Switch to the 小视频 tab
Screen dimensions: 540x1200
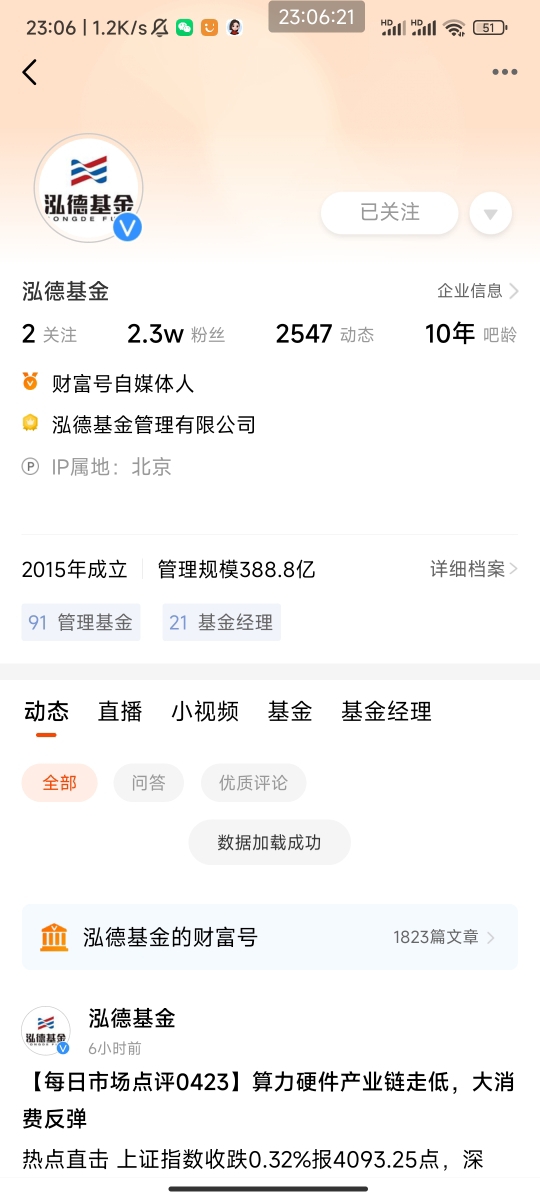pyautogui.click(x=205, y=711)
